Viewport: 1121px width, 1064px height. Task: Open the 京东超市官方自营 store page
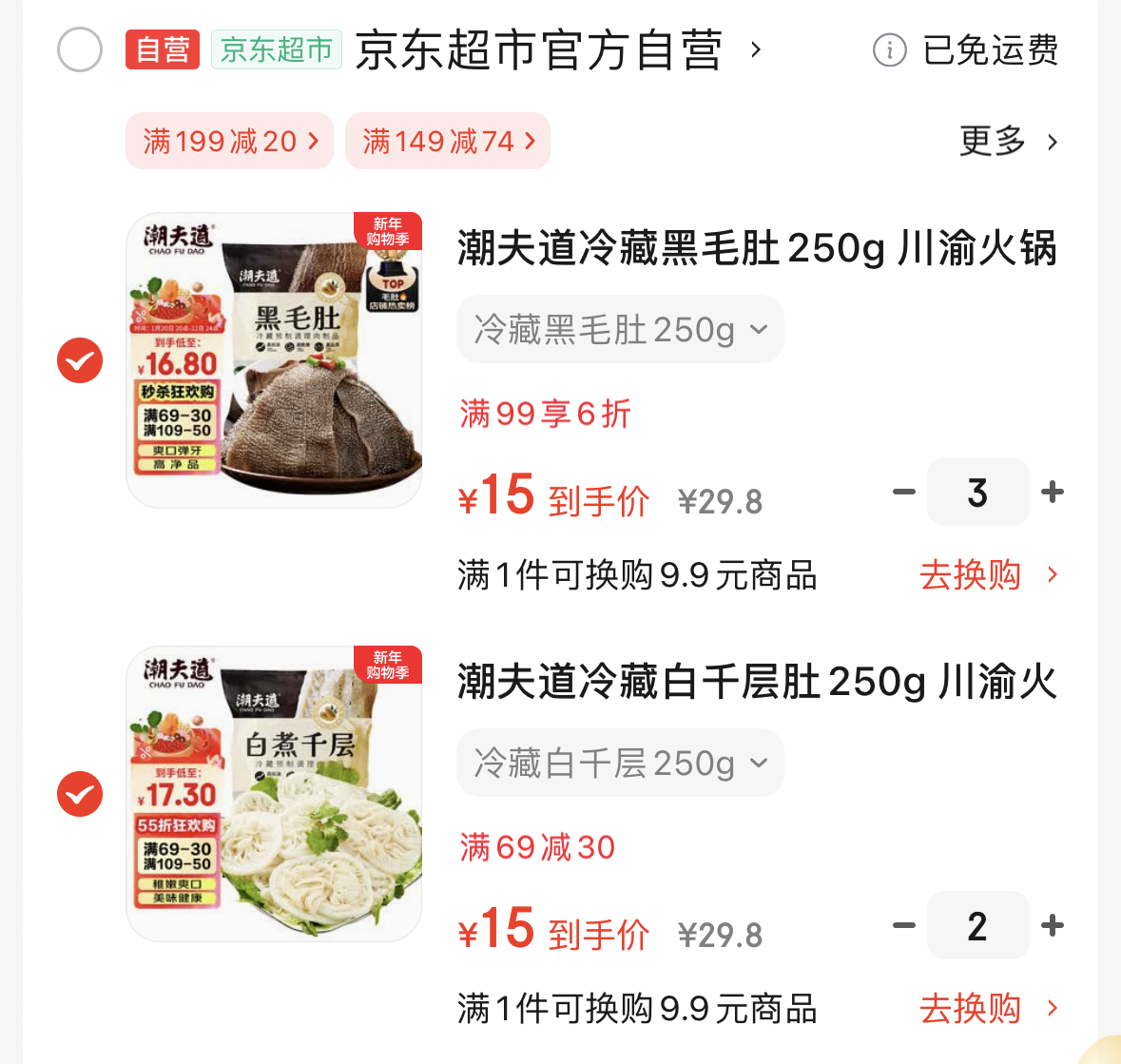[539, 50]
